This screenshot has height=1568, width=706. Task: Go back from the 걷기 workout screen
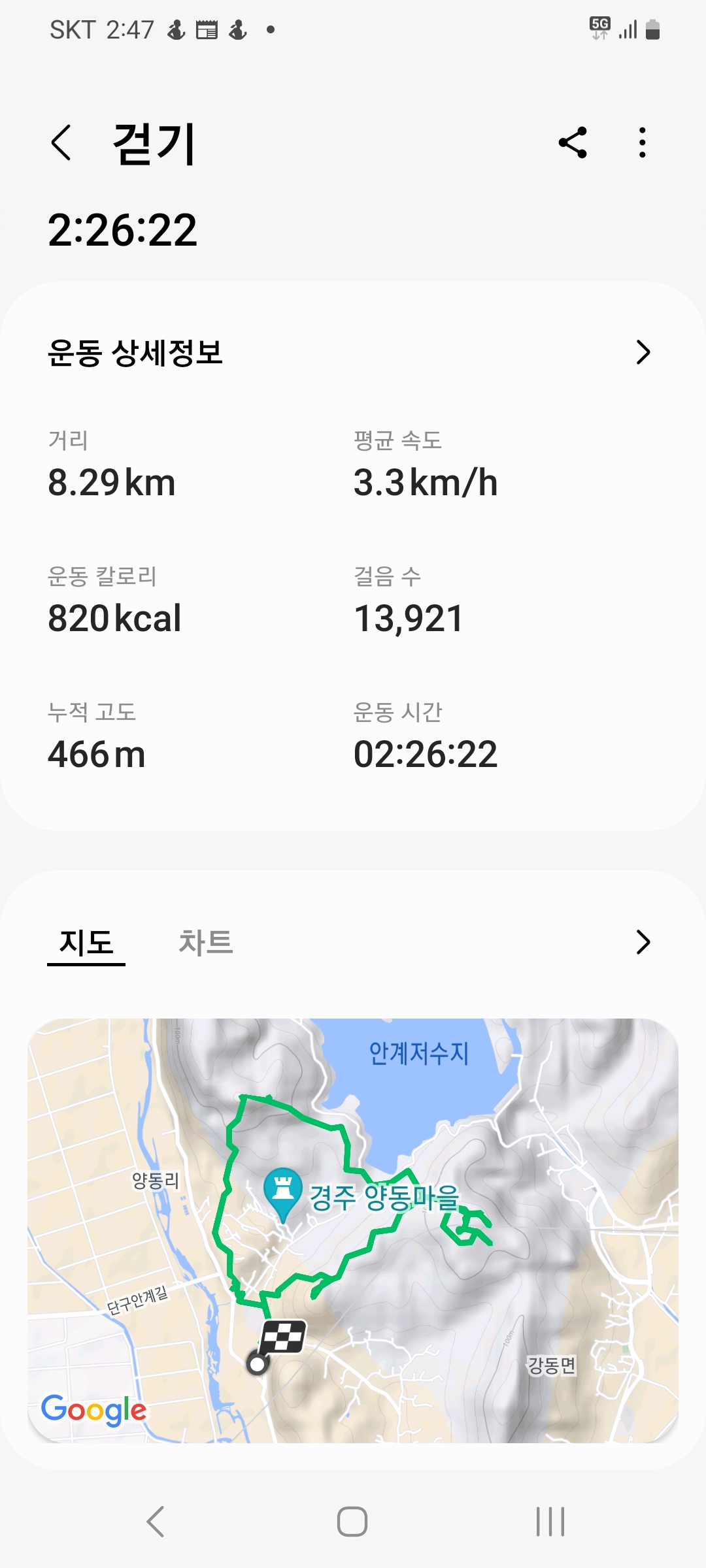click(x=61, y=143)
